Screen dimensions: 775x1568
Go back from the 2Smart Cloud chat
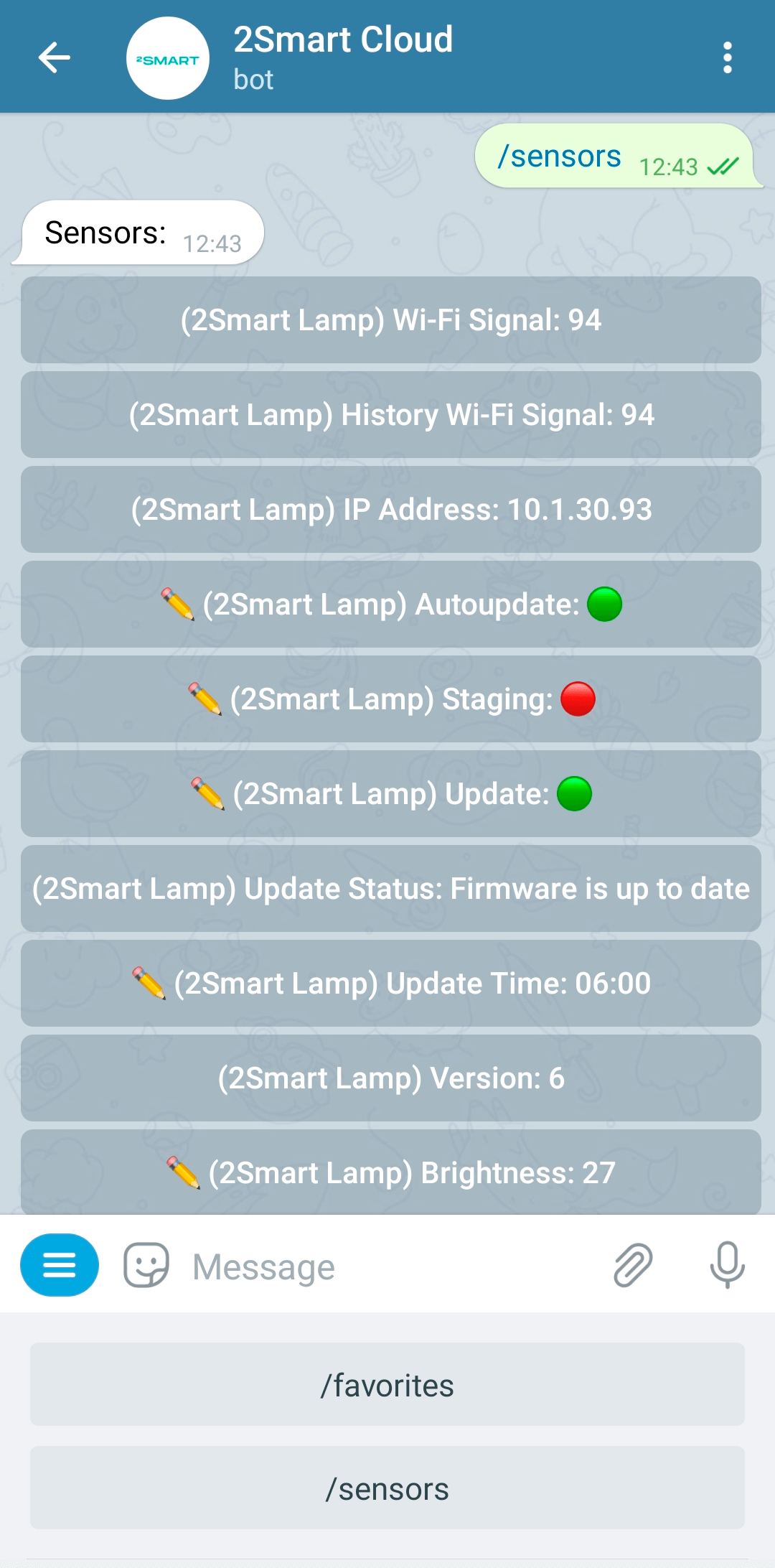pyautogui.click(x=55, y=57)
